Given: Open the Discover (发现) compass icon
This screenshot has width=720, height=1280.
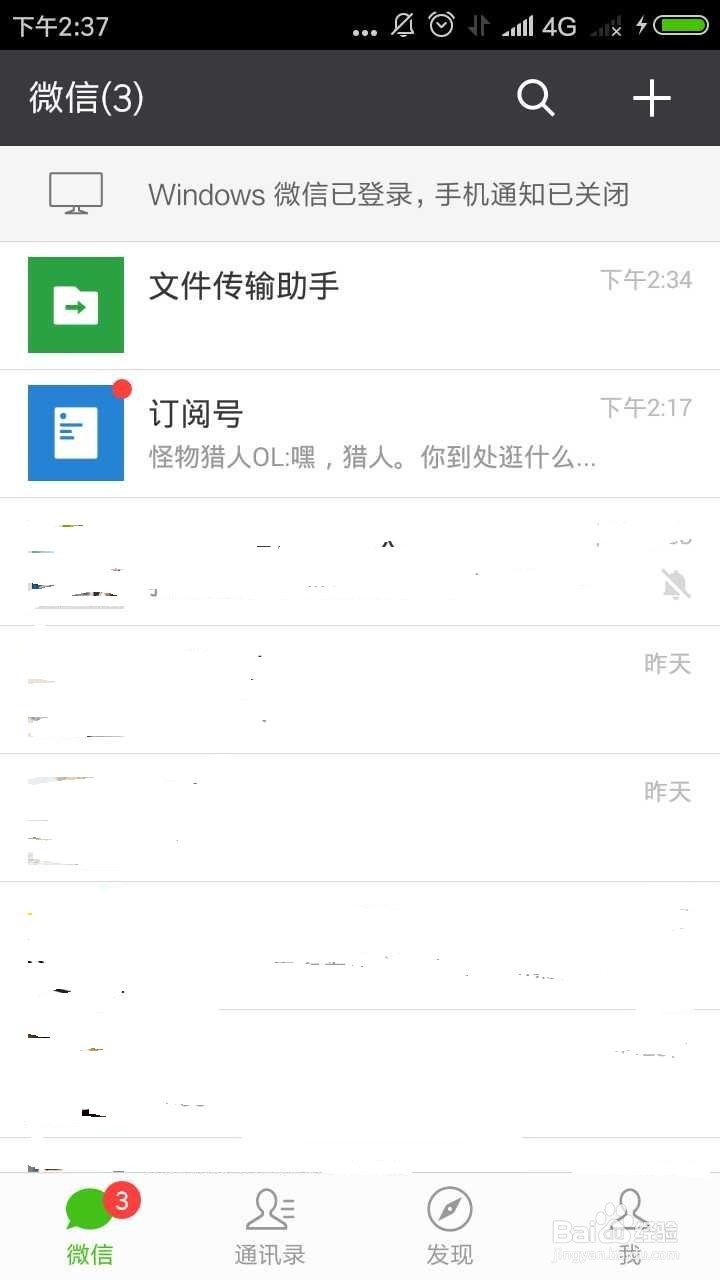Looking at the screenshot, I should click(449, 1213).
